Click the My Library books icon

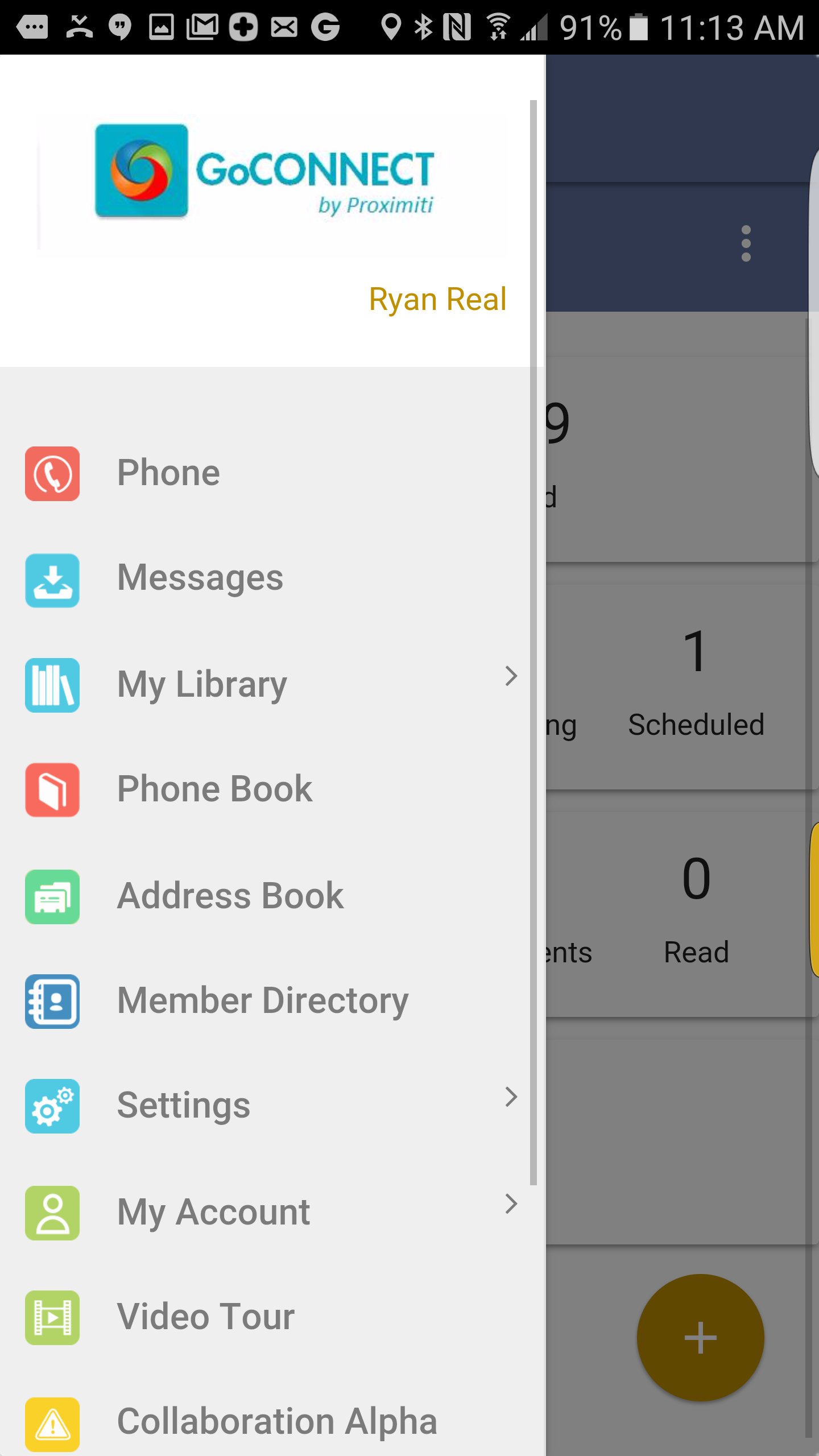52,686
